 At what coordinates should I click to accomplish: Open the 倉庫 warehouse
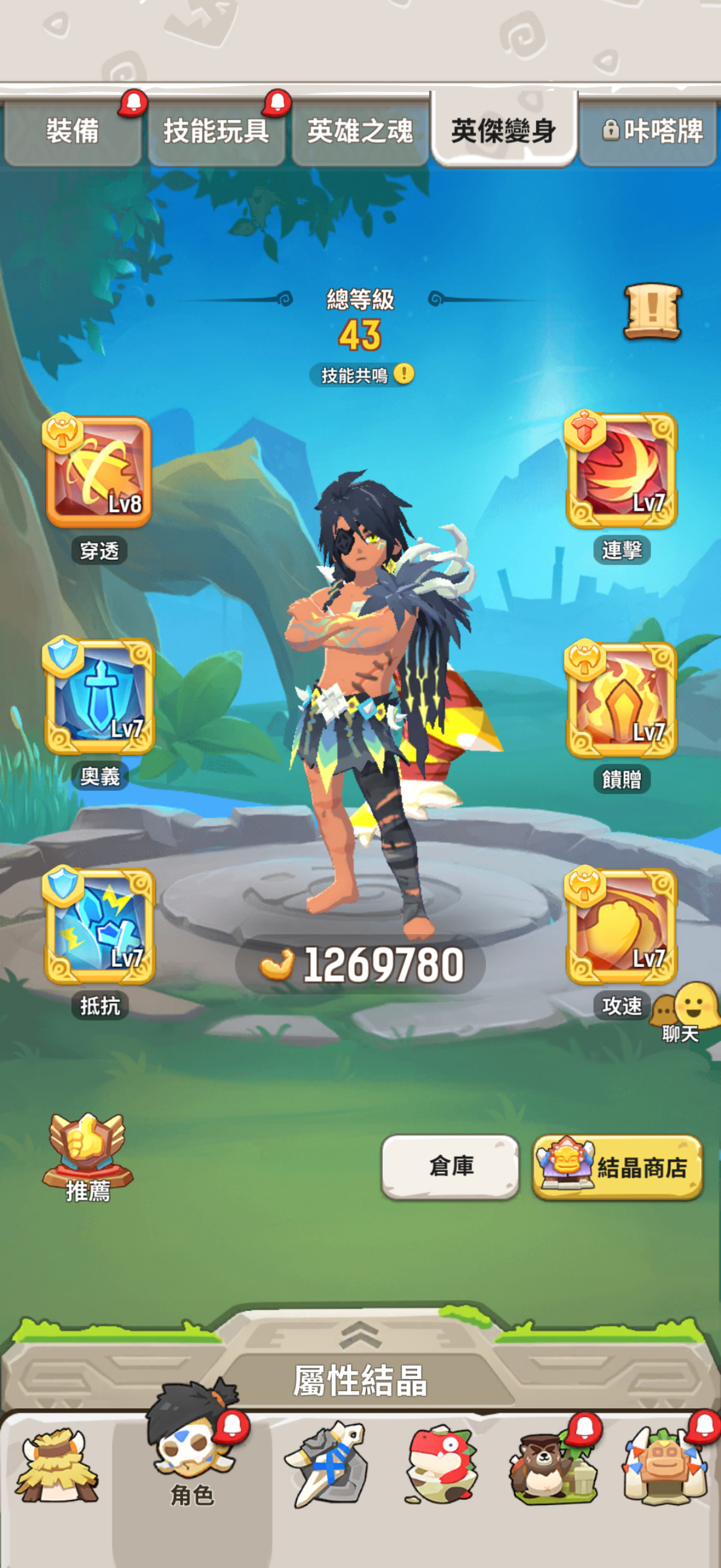(x=450, y=1166)
